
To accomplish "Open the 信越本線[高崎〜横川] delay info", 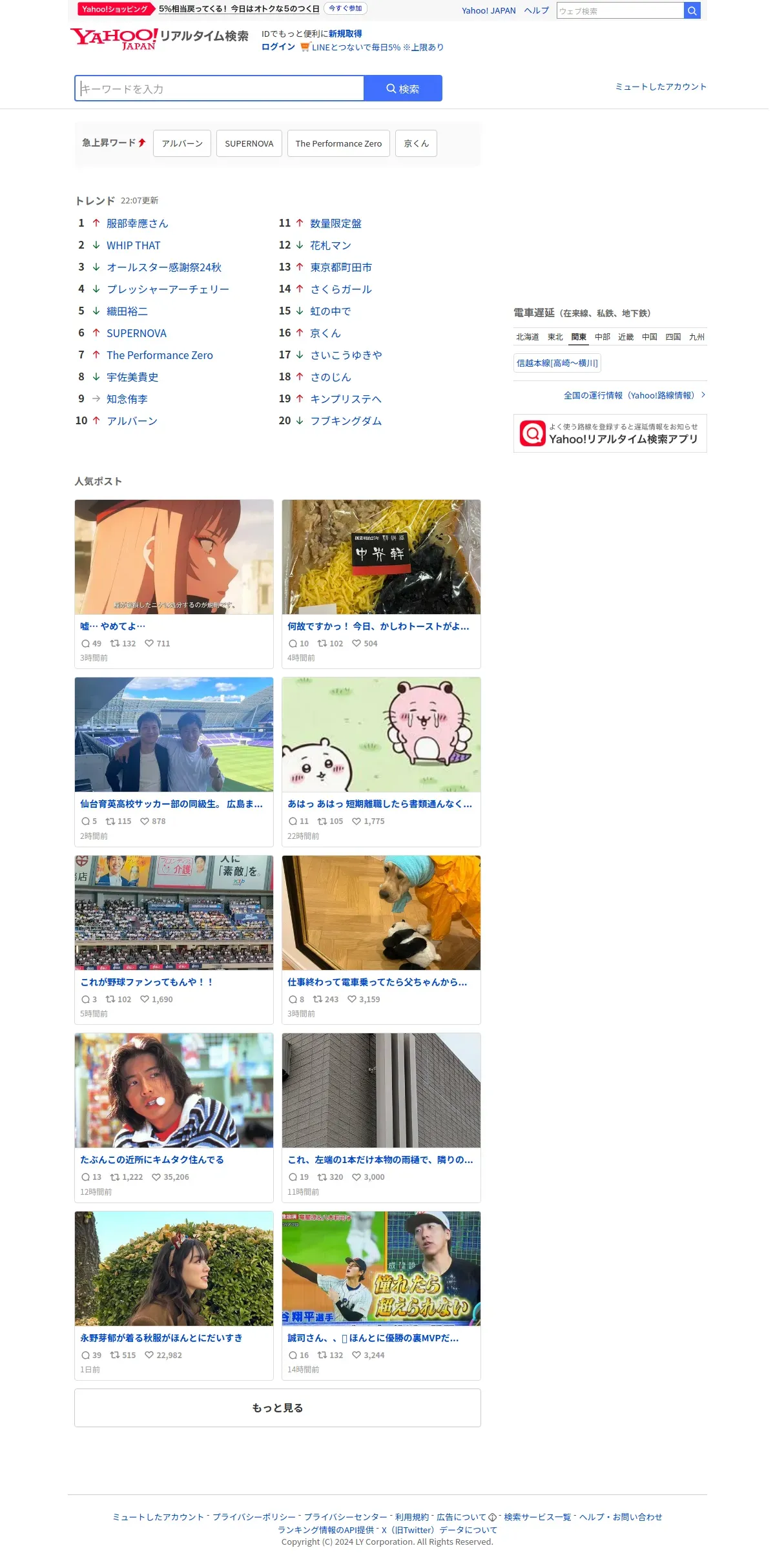I will pos(557,363).
